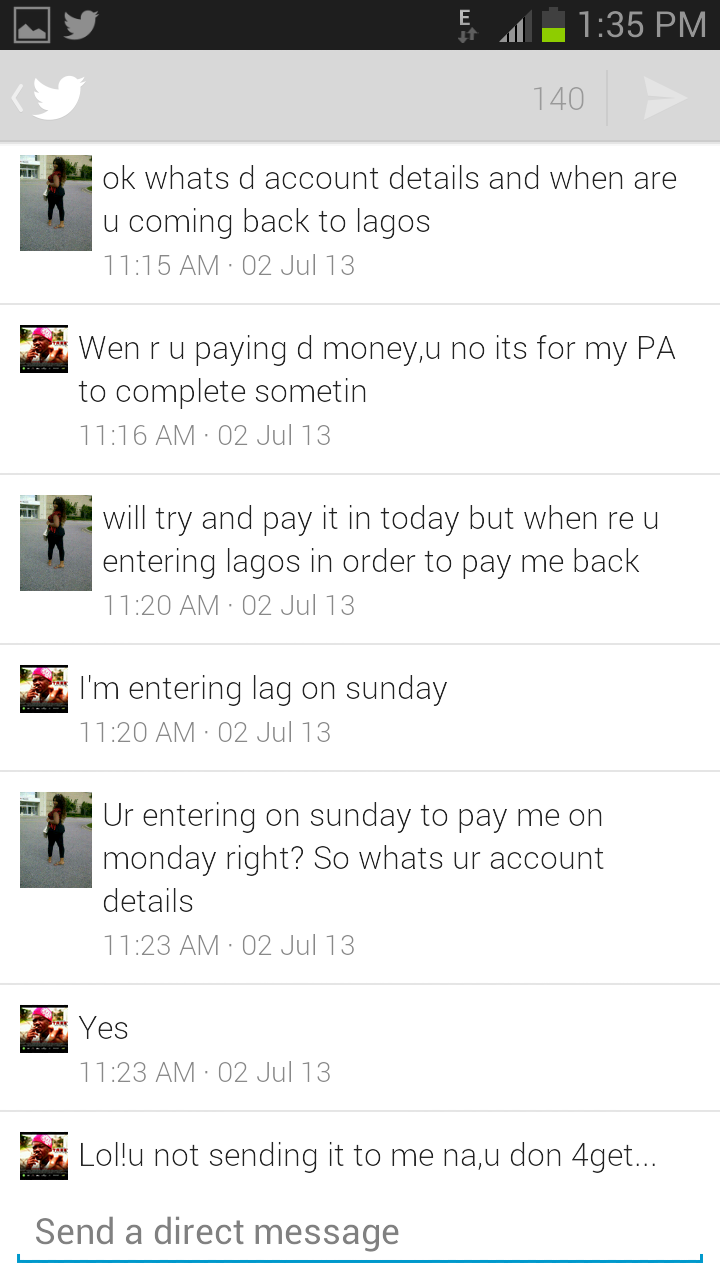
Task: Go back using the Twitter bird arrow
Action: point(48,98)
